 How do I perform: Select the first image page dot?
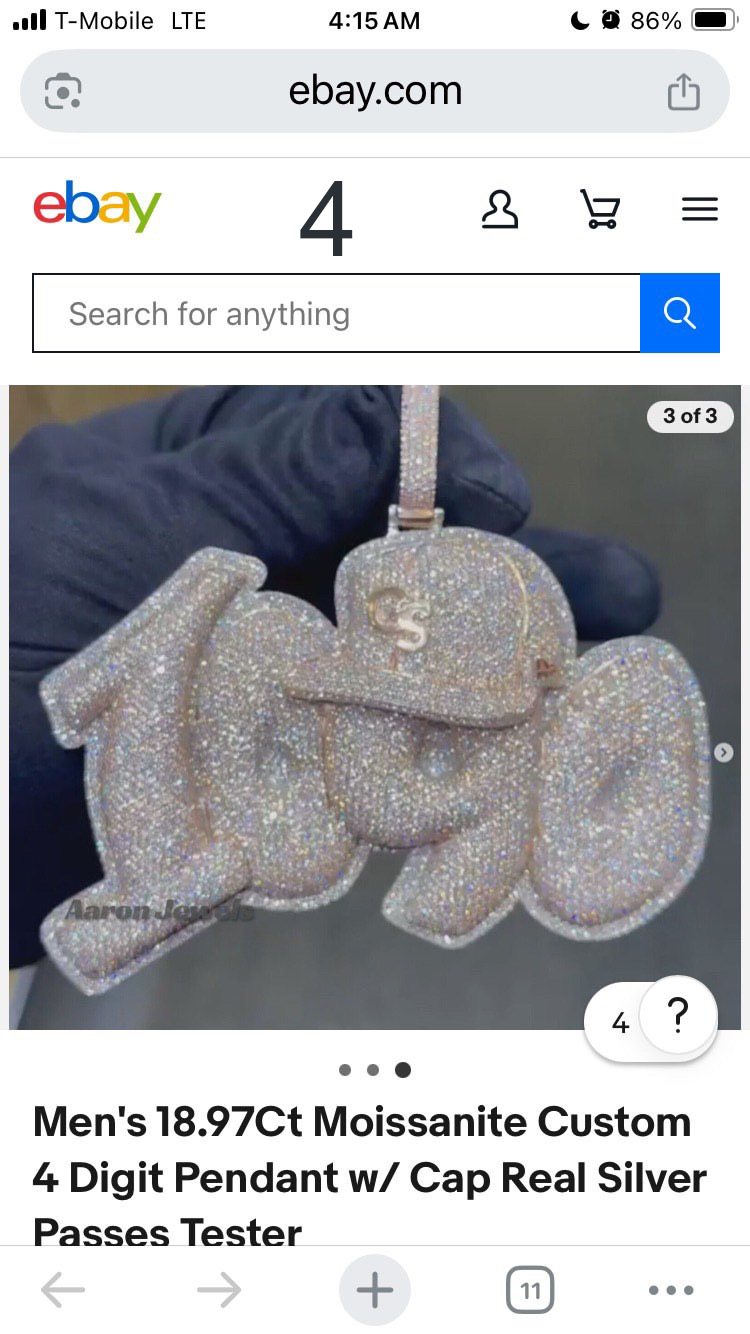click(x=345, y=1070)
